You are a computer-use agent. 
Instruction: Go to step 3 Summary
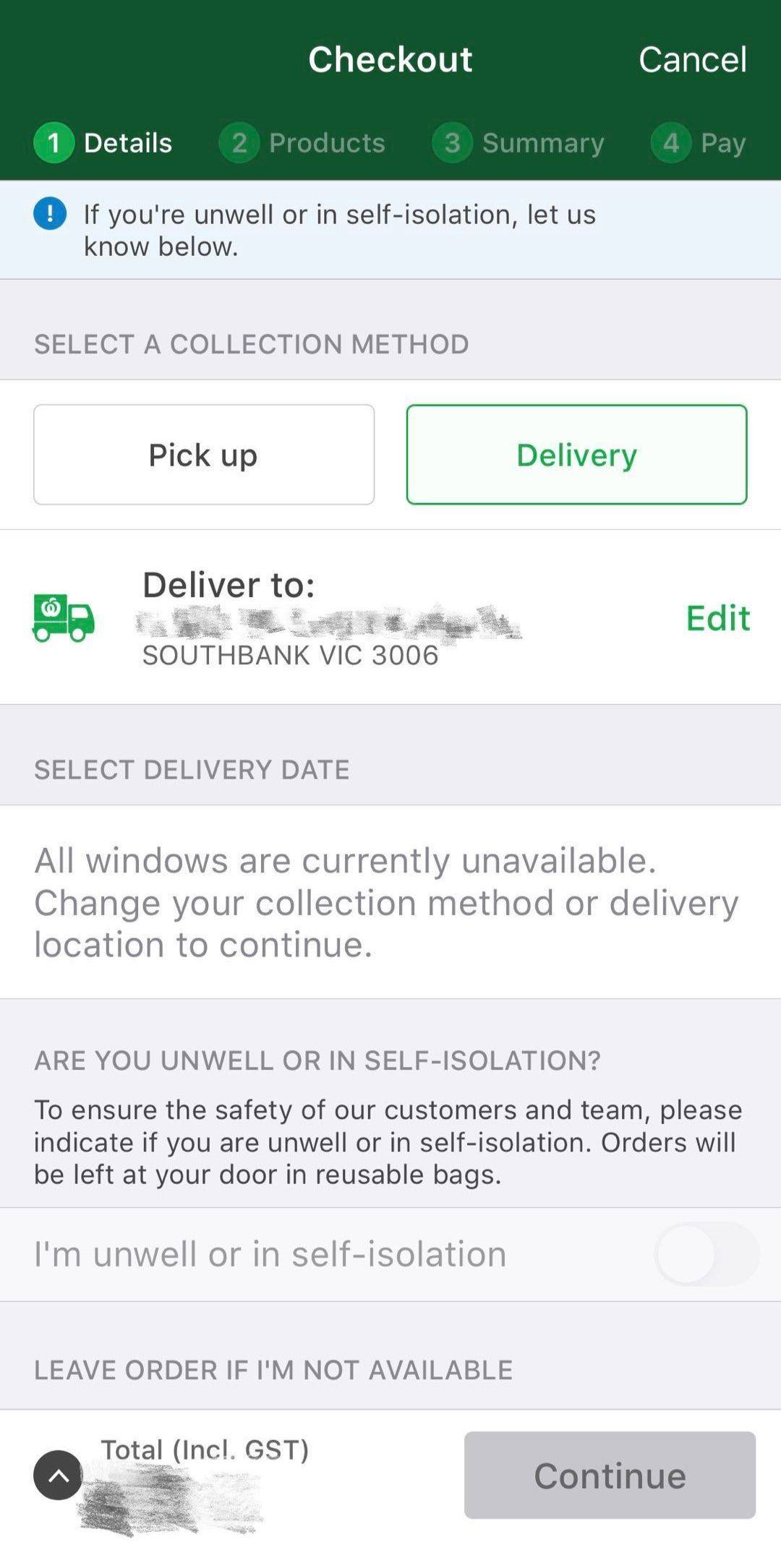tap(518, 143)
